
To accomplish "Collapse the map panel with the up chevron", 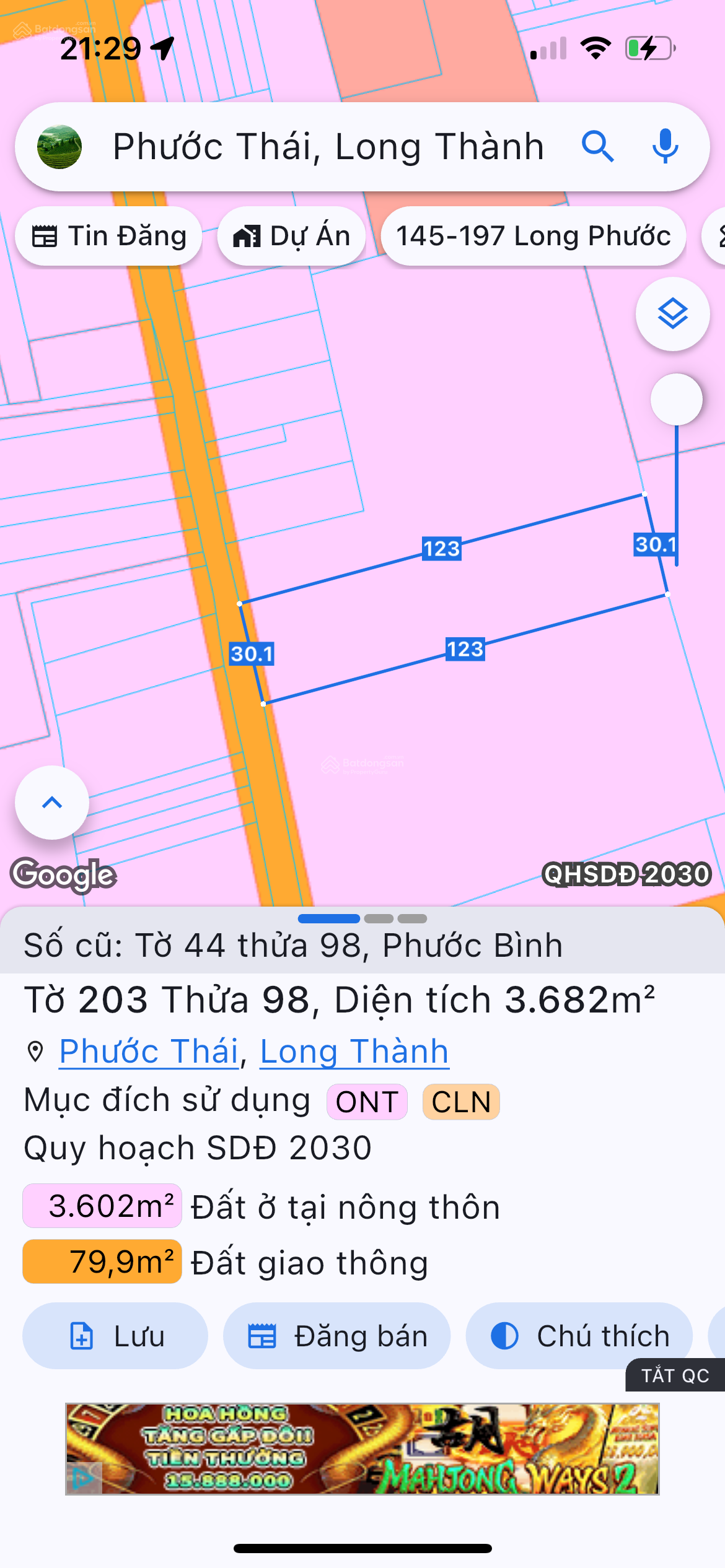I will pos(52,803).
